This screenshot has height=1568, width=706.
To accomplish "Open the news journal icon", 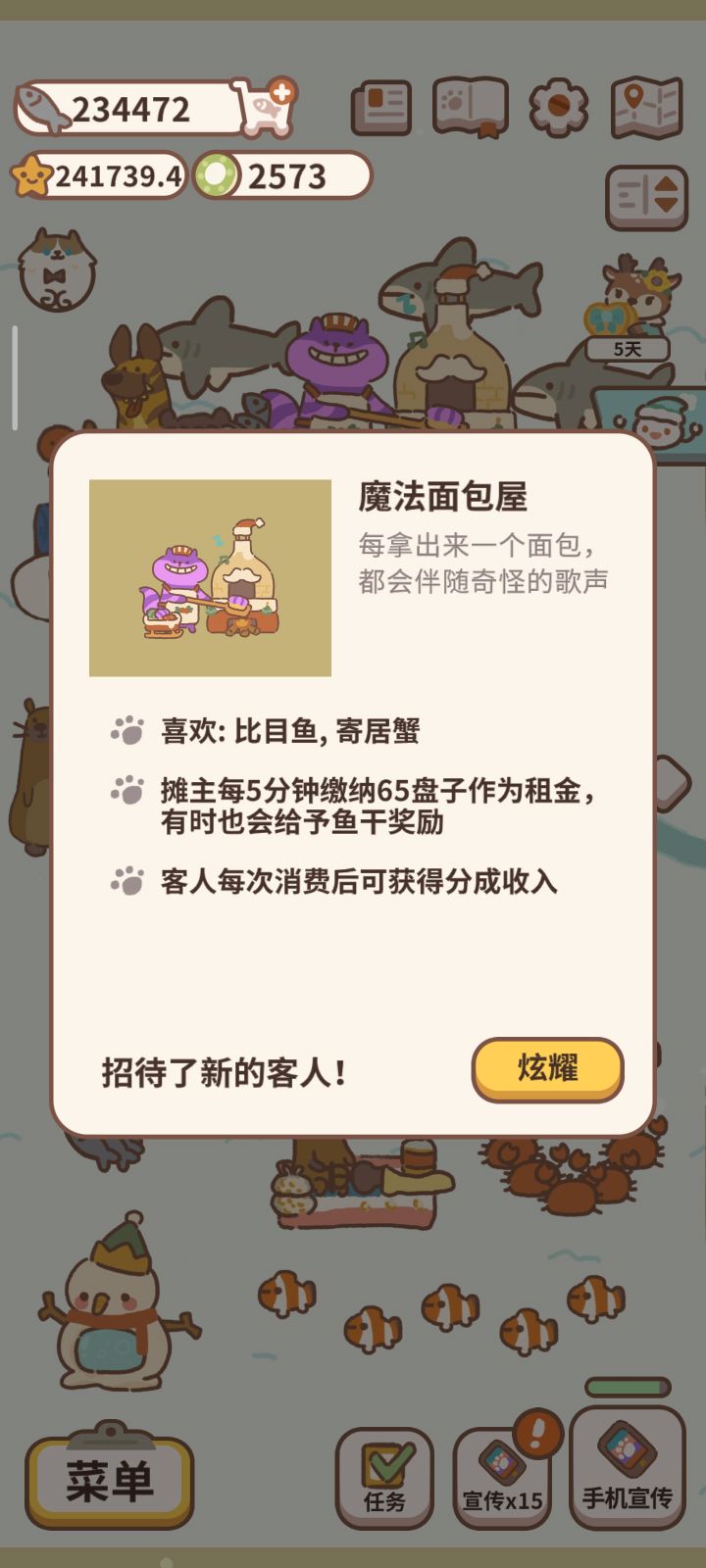I will coord(381,108).
